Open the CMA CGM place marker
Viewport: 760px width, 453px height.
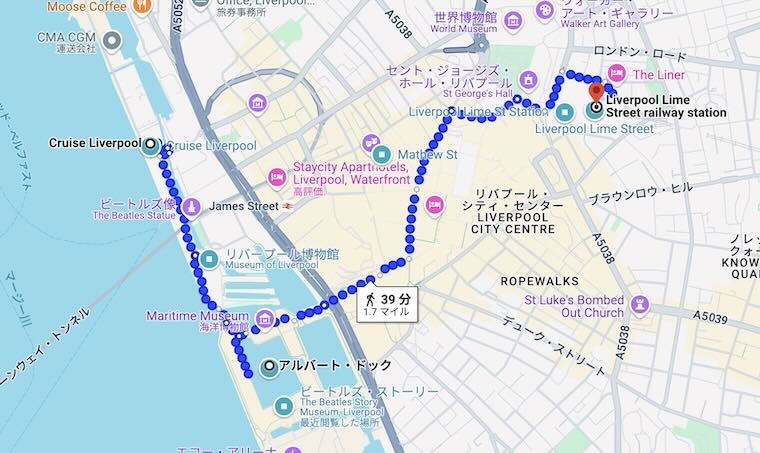(113, 41)
